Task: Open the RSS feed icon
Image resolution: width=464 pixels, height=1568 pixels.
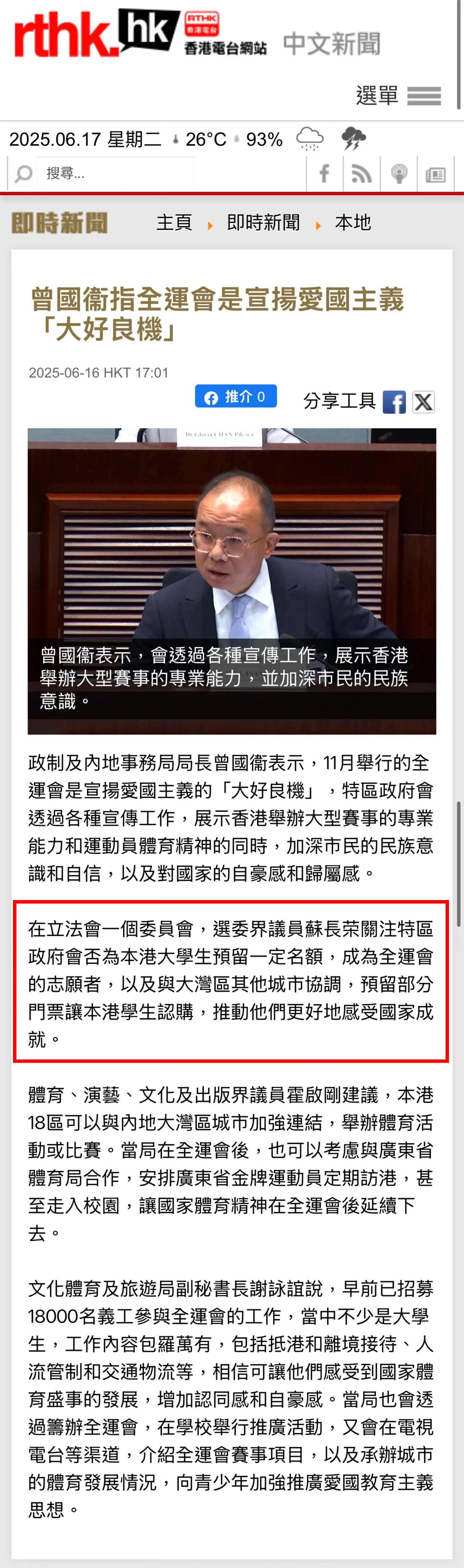Action: tap(362, 174)
